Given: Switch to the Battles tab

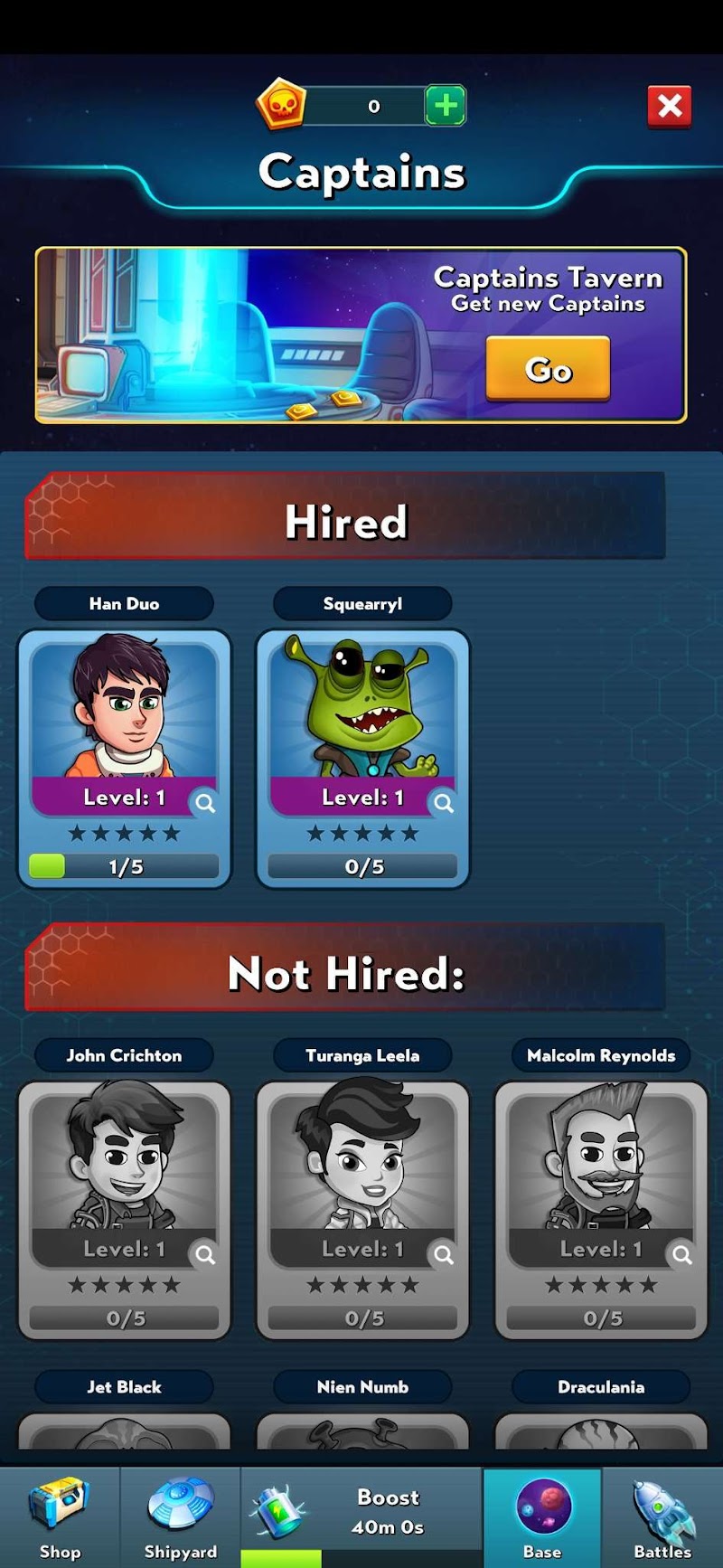Looking at the screenshot, I should [662, 1517].
